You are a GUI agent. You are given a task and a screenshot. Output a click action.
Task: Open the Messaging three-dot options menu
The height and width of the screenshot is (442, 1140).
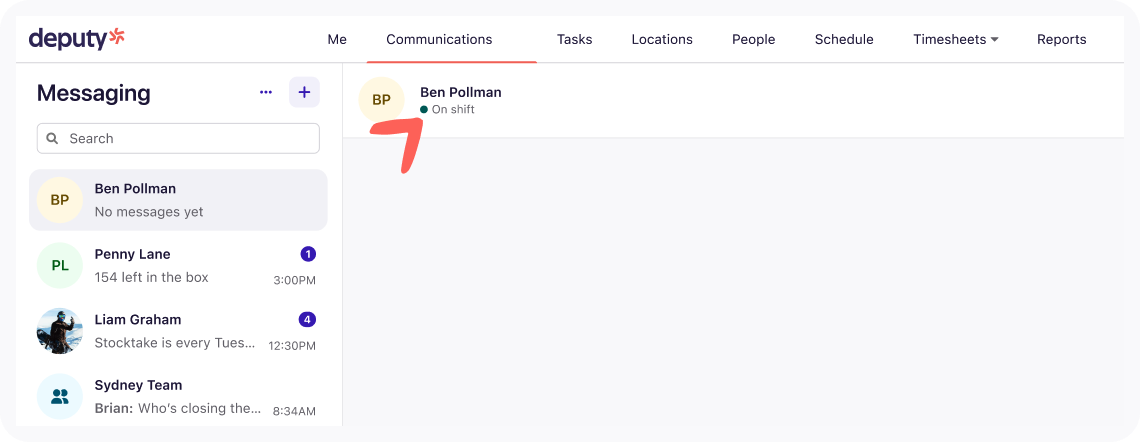tap(266, 92)
